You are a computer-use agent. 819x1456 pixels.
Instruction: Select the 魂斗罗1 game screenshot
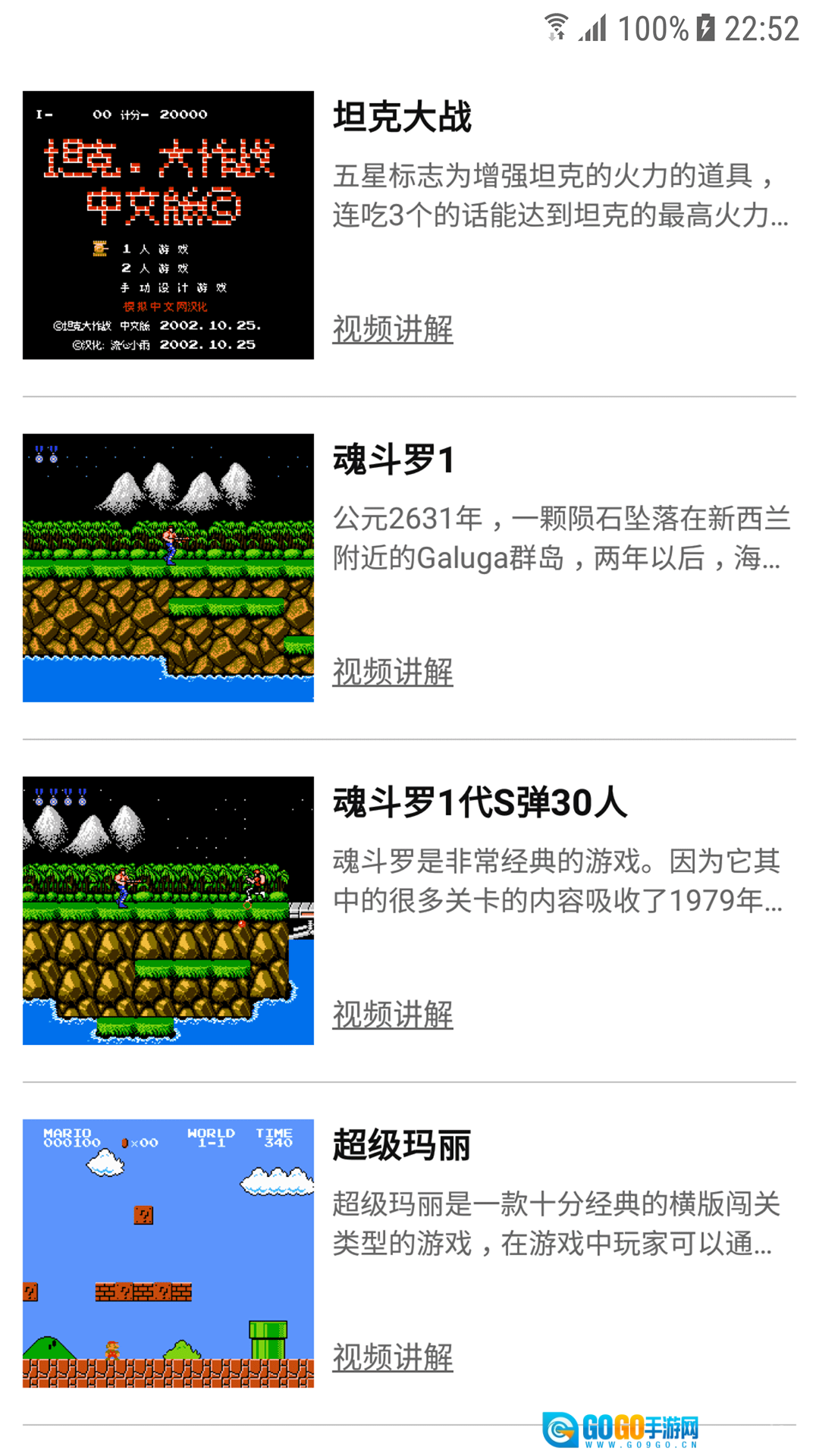coord(168,568)
